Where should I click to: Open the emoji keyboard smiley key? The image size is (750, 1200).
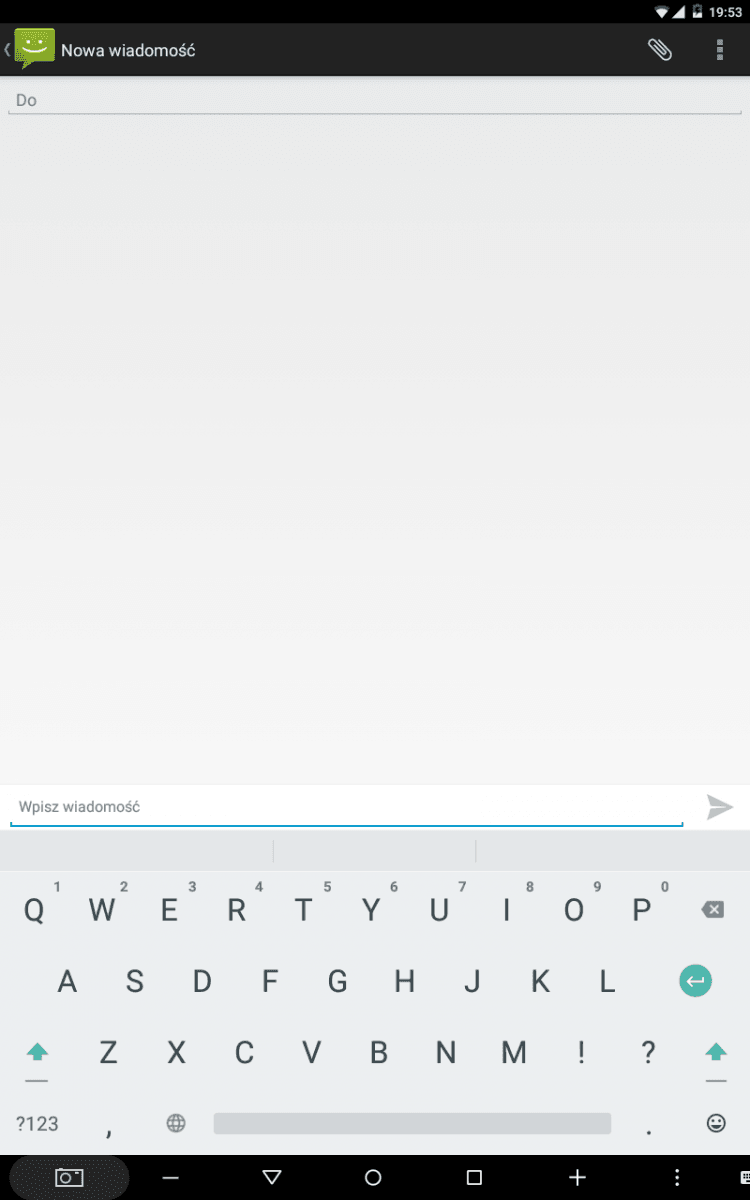[x=716, y=1123]
